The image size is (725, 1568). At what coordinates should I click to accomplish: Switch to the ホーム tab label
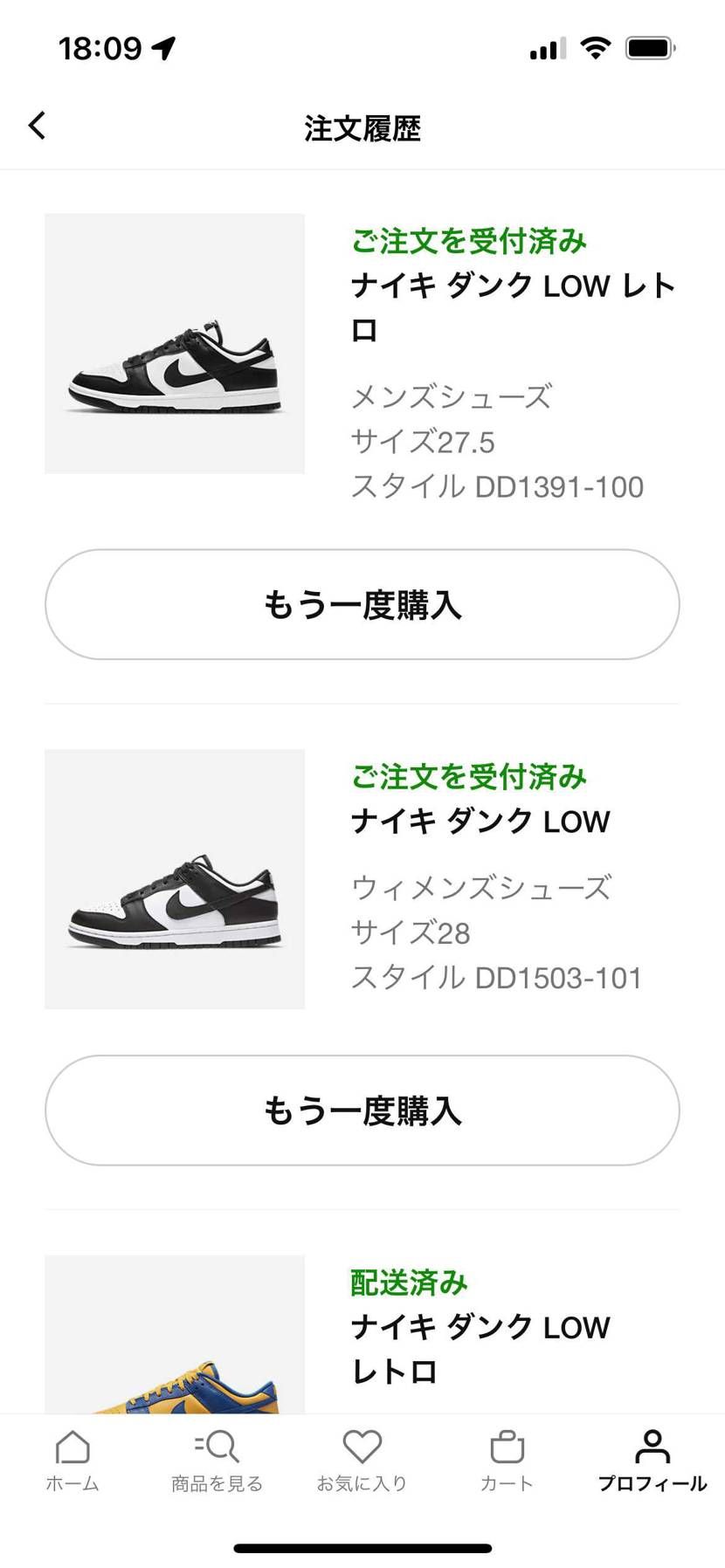click(72, 1482)
